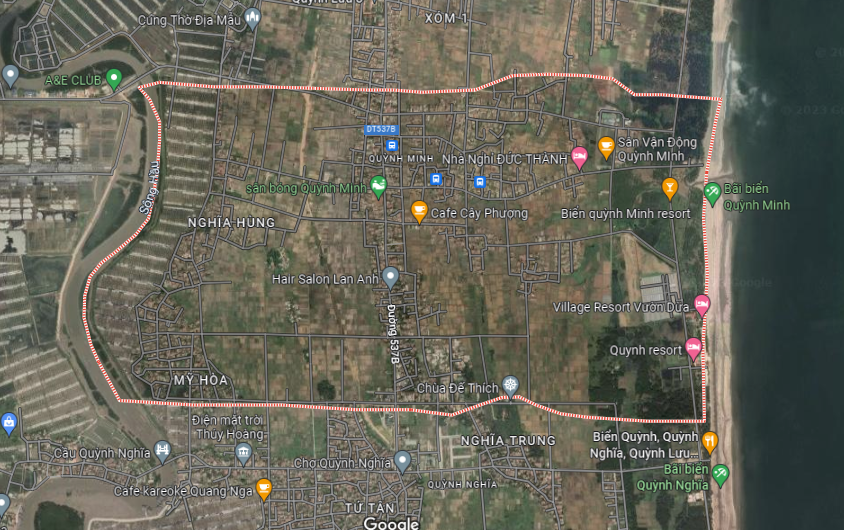The height and width of the screenshot is (530, 844).
Task: Select the sân bóng Quỳnh Minh marker
Action: pos(378,186)
